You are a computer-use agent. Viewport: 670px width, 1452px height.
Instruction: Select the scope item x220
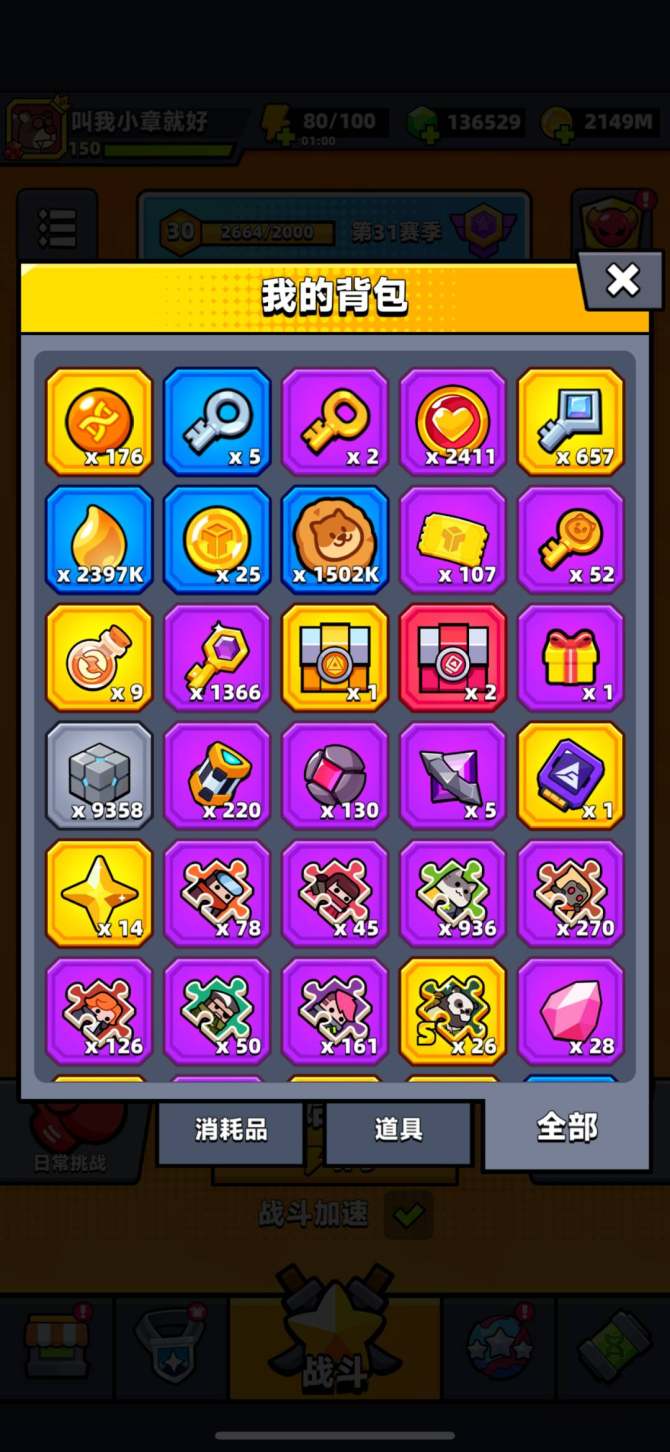click(217, 775)
